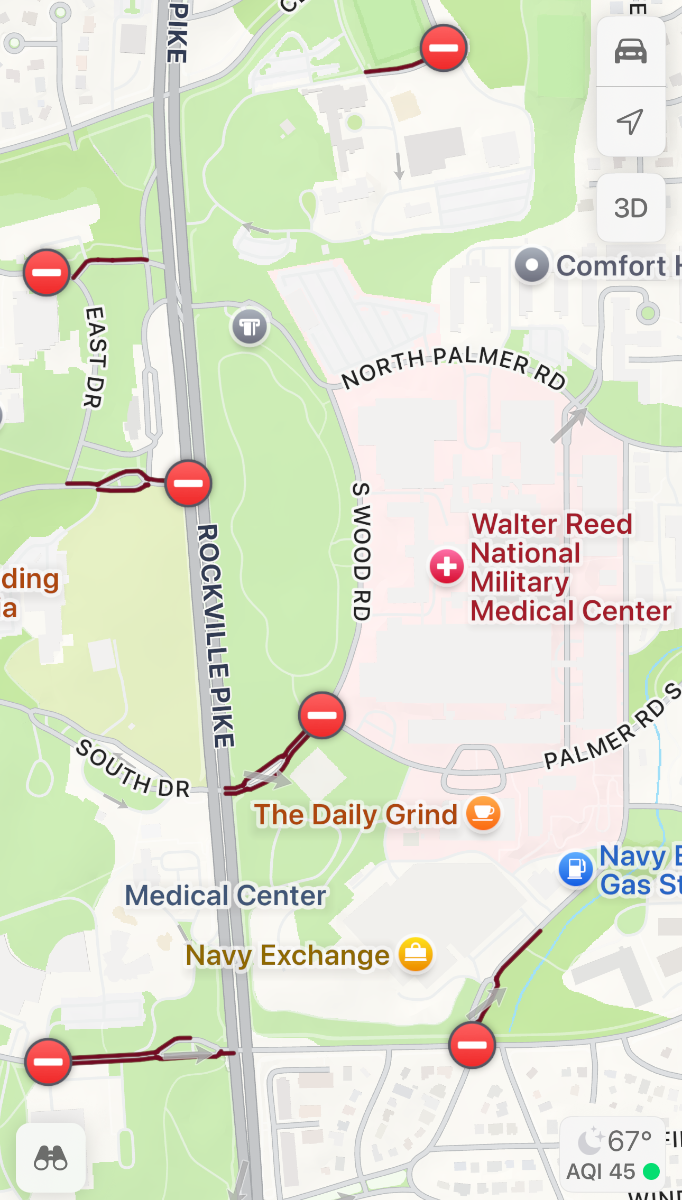Tap road closure marker on South Wood Rd
This screenshot has width=682, height=1200.
tap(322, 716)
